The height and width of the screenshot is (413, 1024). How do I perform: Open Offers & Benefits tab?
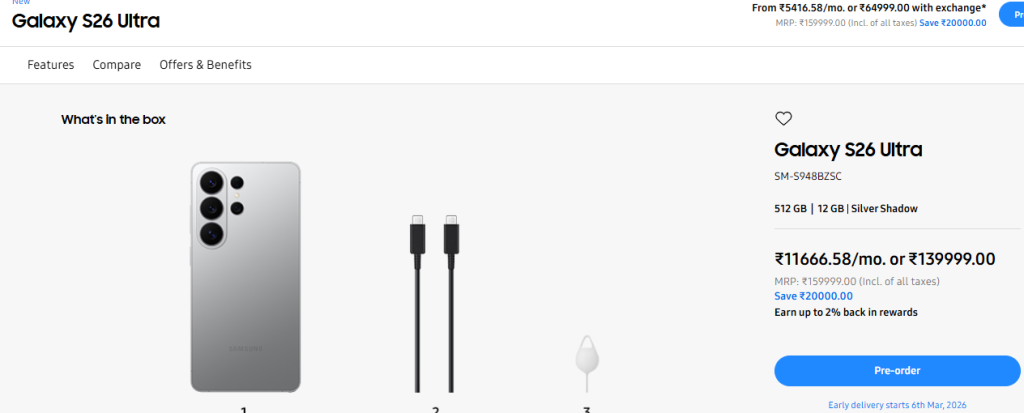(x=205, y=65)
